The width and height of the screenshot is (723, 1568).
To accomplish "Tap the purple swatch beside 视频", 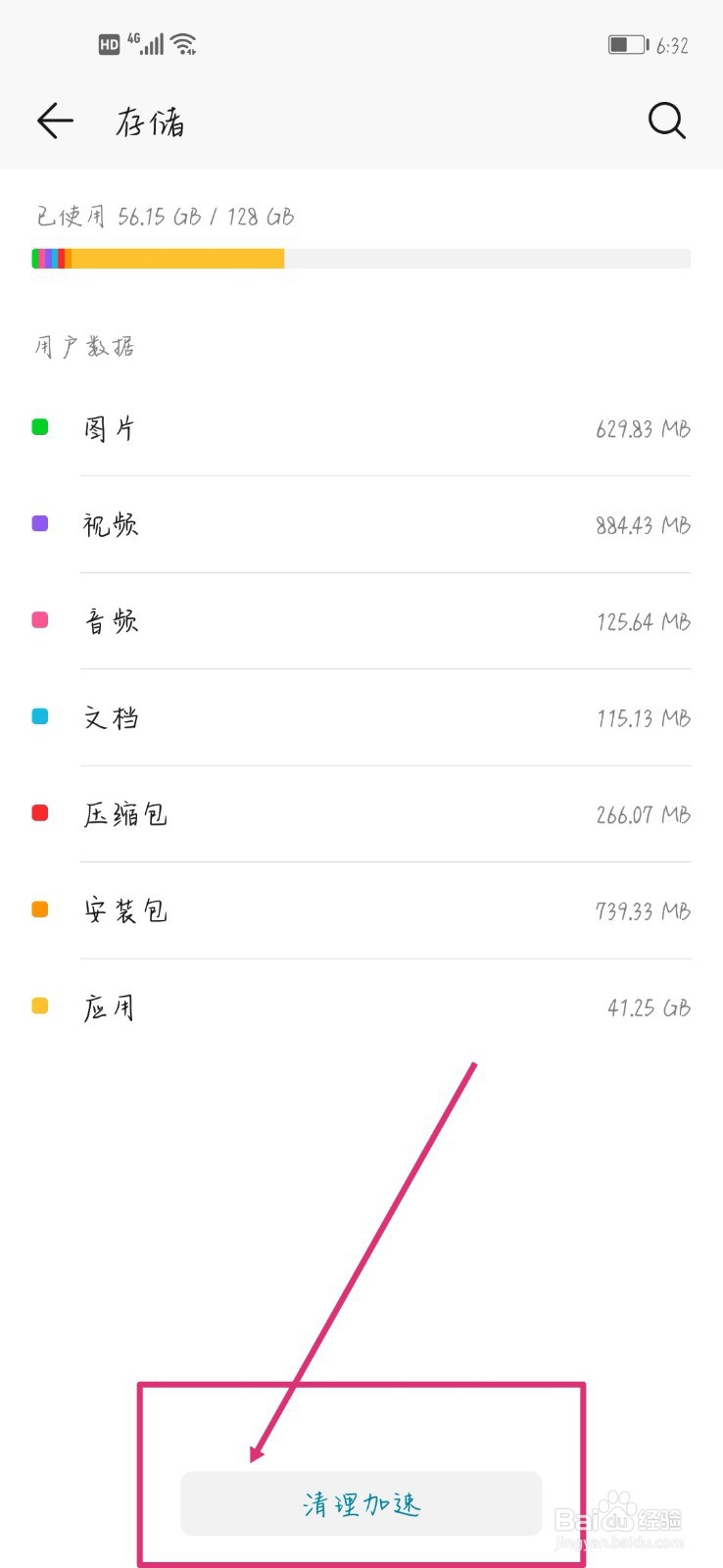I will tap(39, 522).
